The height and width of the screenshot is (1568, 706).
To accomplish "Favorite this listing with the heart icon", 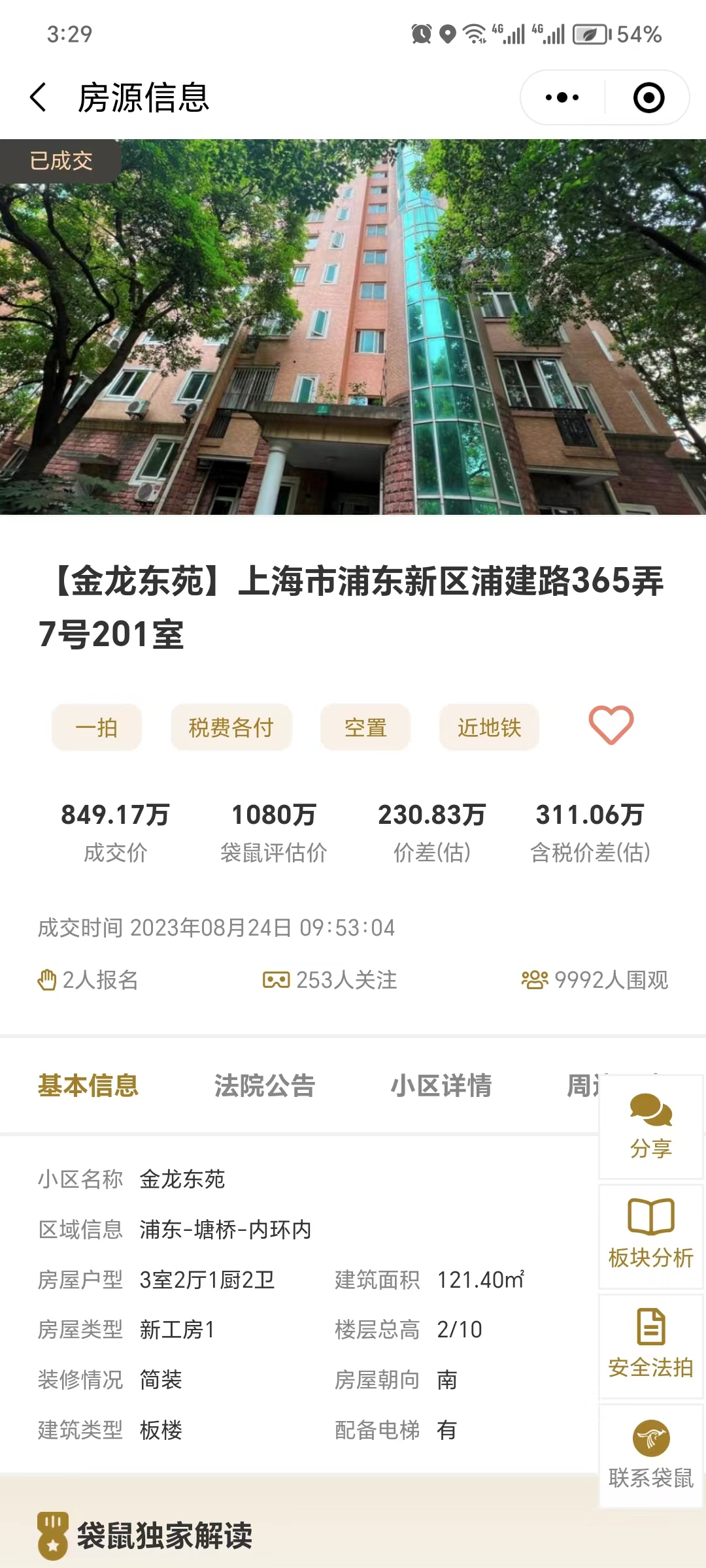I will click(x=611, y=726).
